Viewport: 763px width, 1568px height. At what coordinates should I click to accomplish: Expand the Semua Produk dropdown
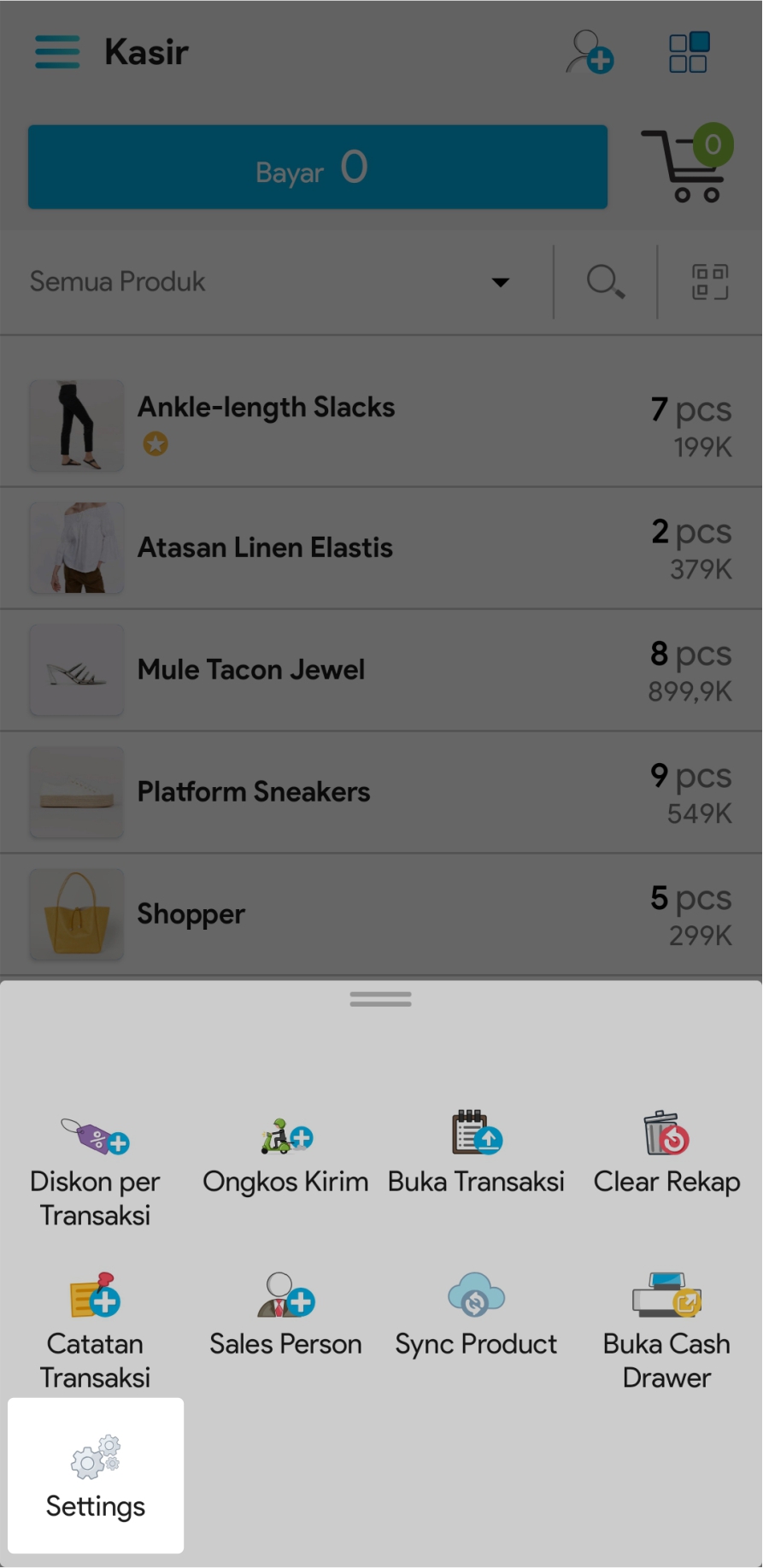click(270, 282)
